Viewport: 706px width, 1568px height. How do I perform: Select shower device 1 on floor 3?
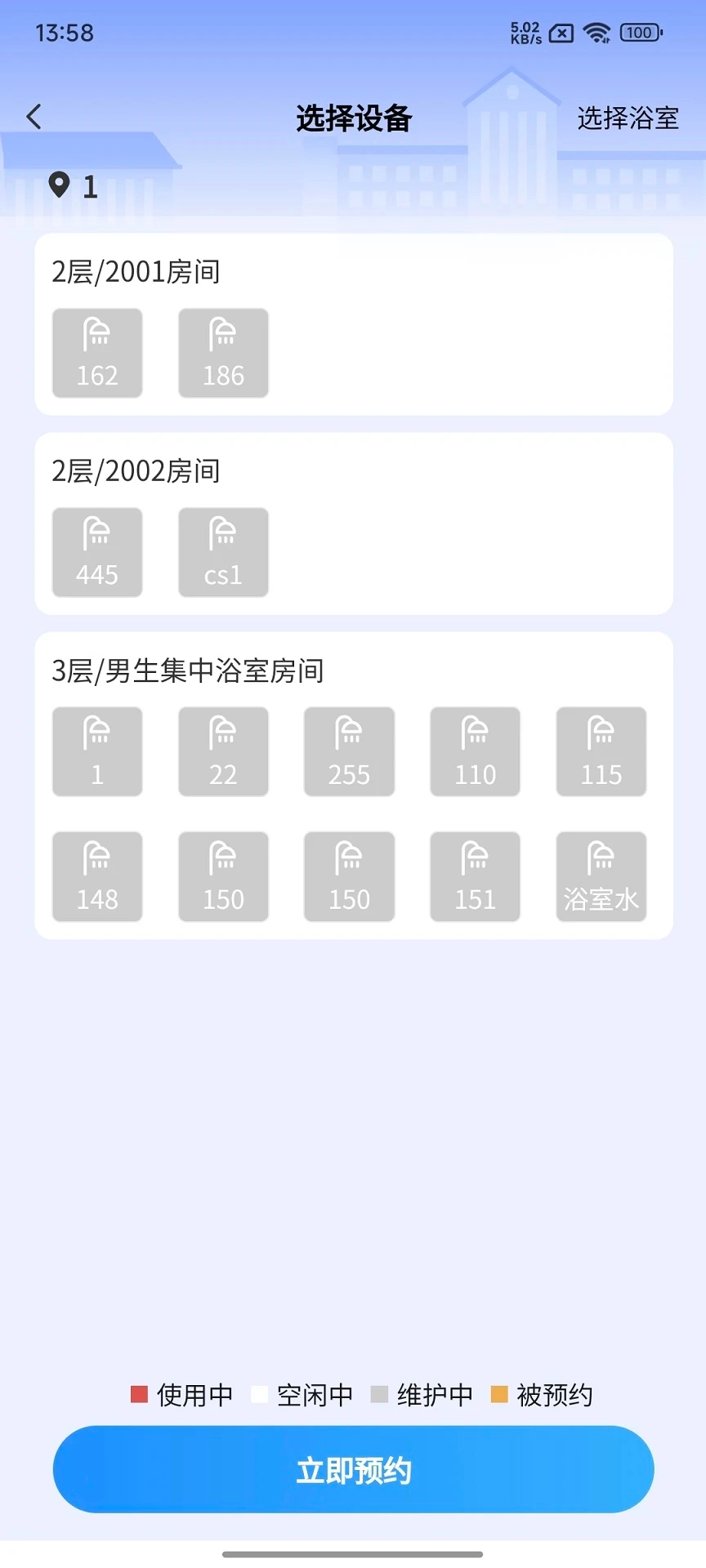(x=97, y=751)
